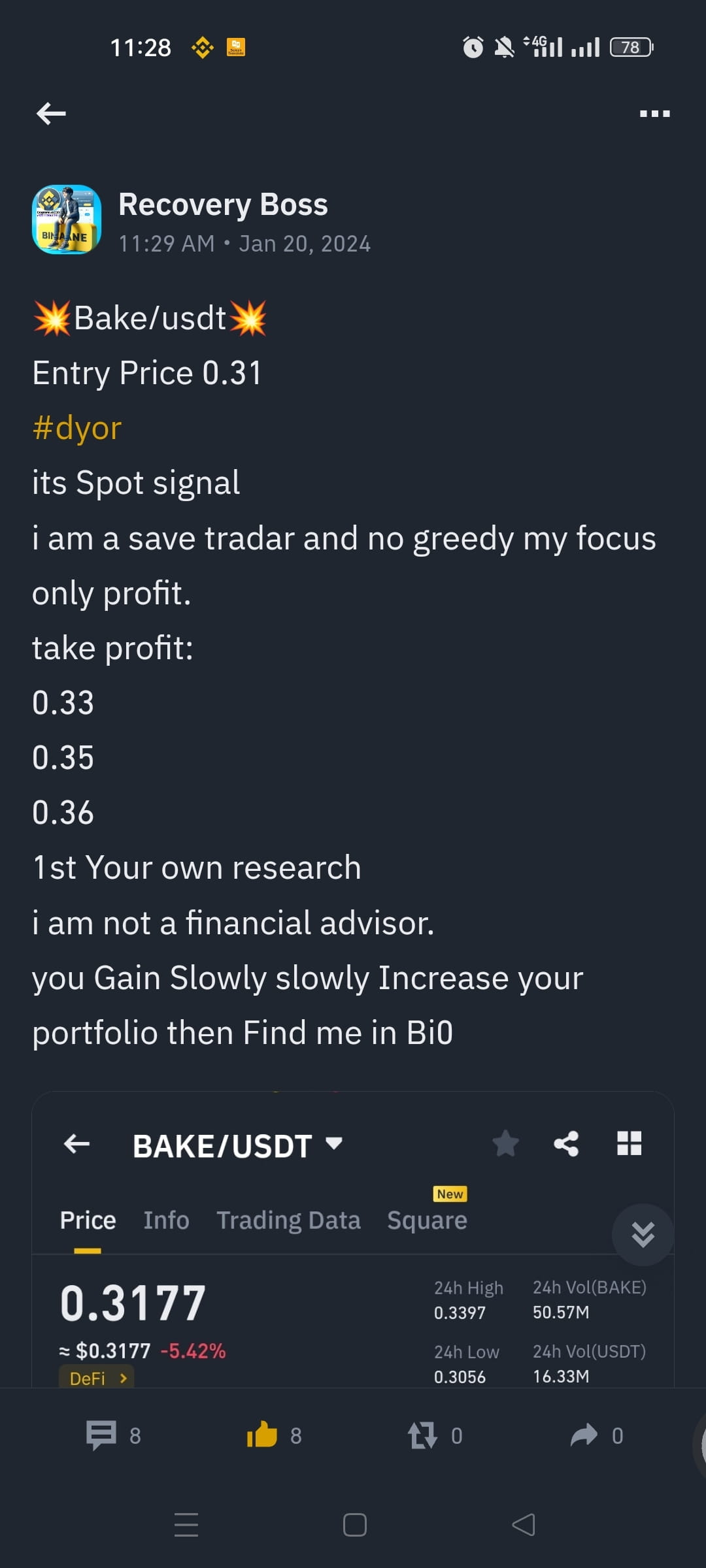Switch to the Info tab
Screen dimensions: 706x1568
[x=165, y=1219]
